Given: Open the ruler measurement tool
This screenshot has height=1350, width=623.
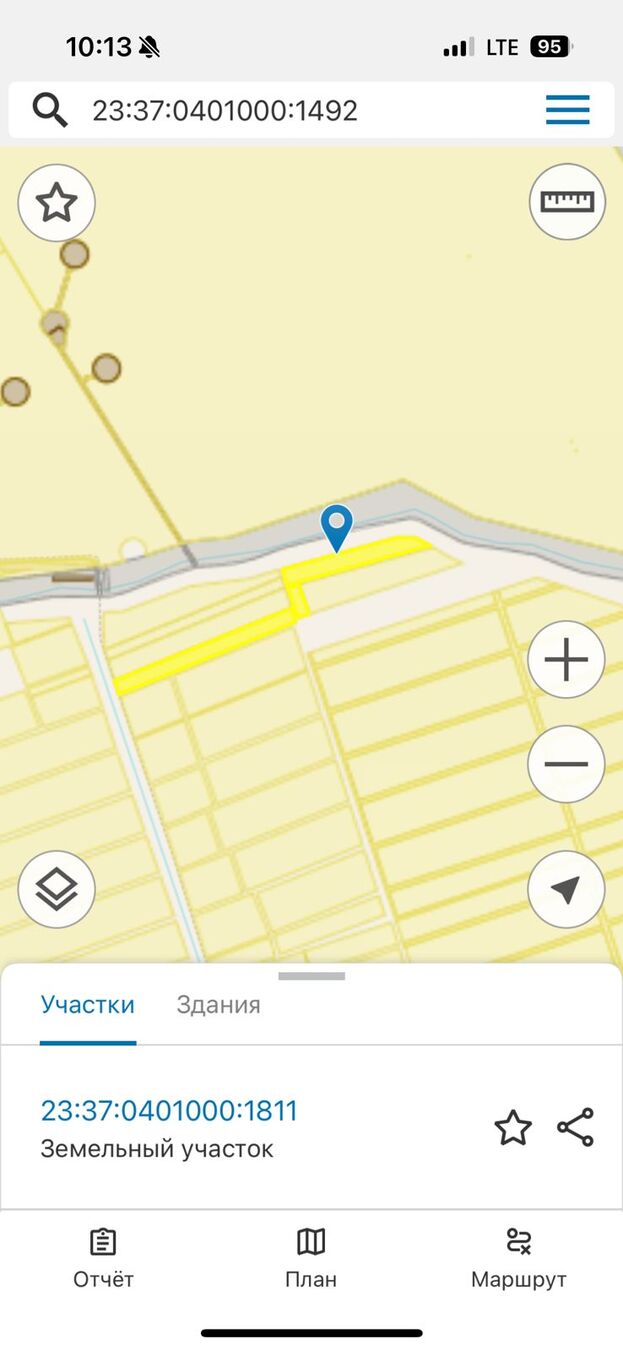Looking at the screenshot, I should [567, 202].
